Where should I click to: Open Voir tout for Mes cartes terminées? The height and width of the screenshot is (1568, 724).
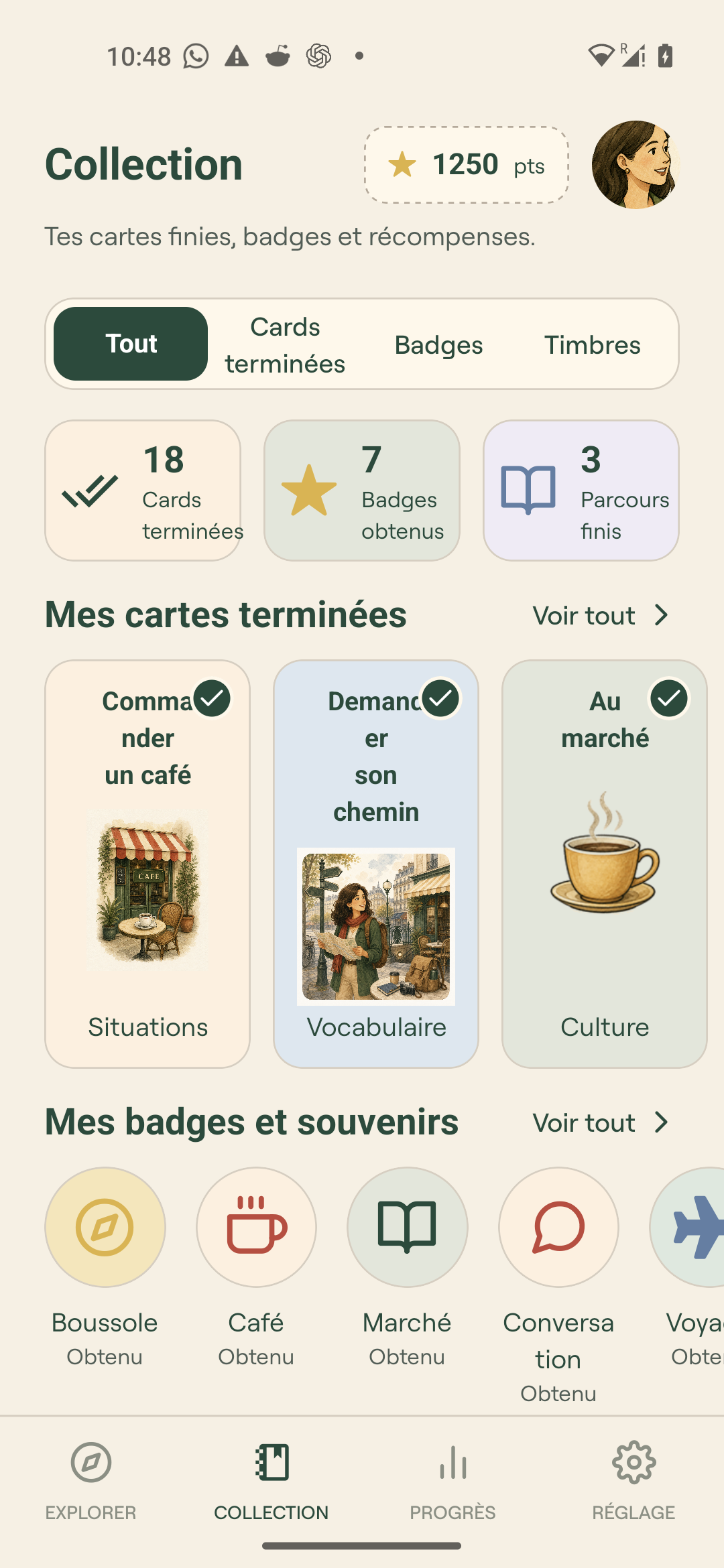pos(601,615)
